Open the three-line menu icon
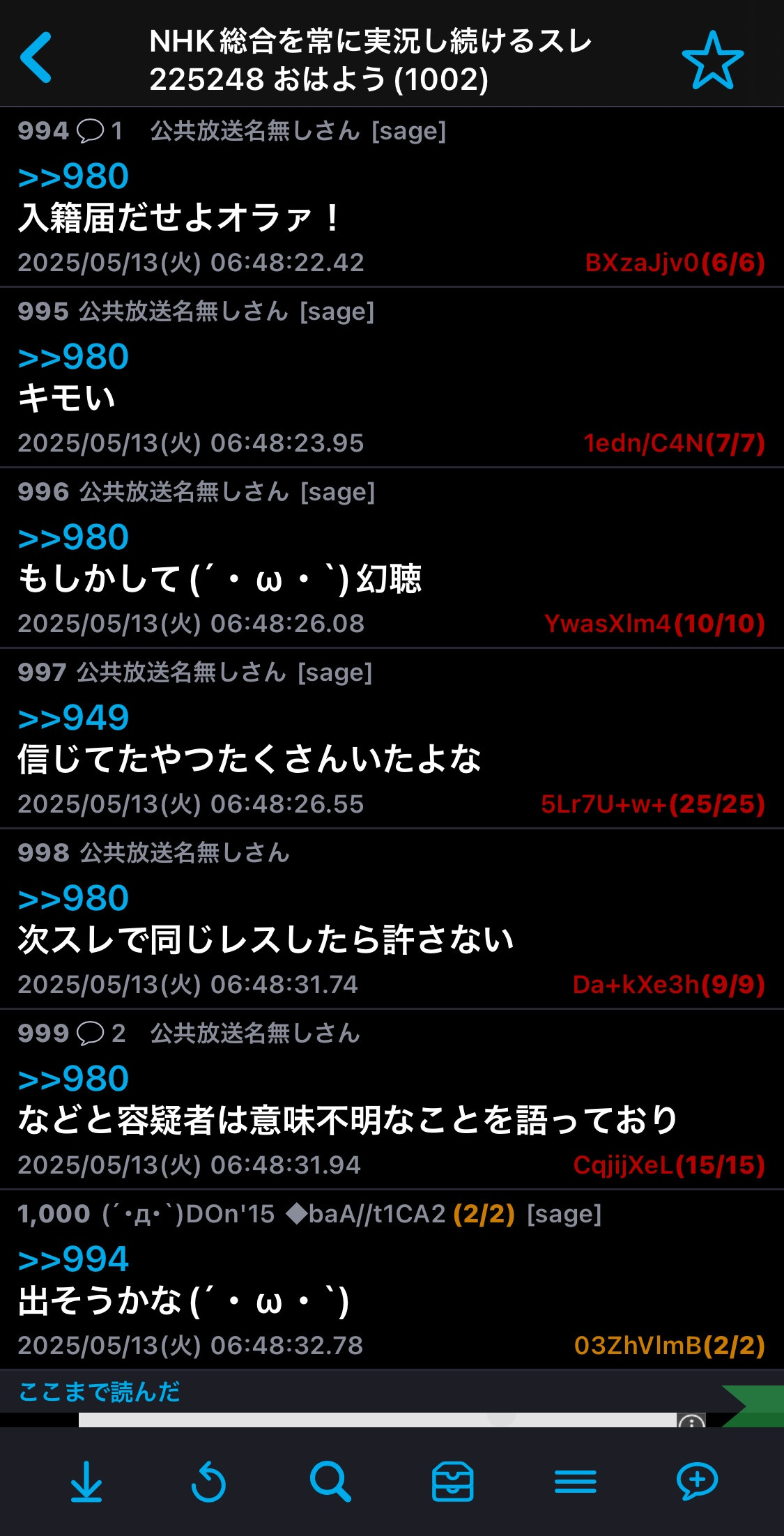 (575, 1482)
